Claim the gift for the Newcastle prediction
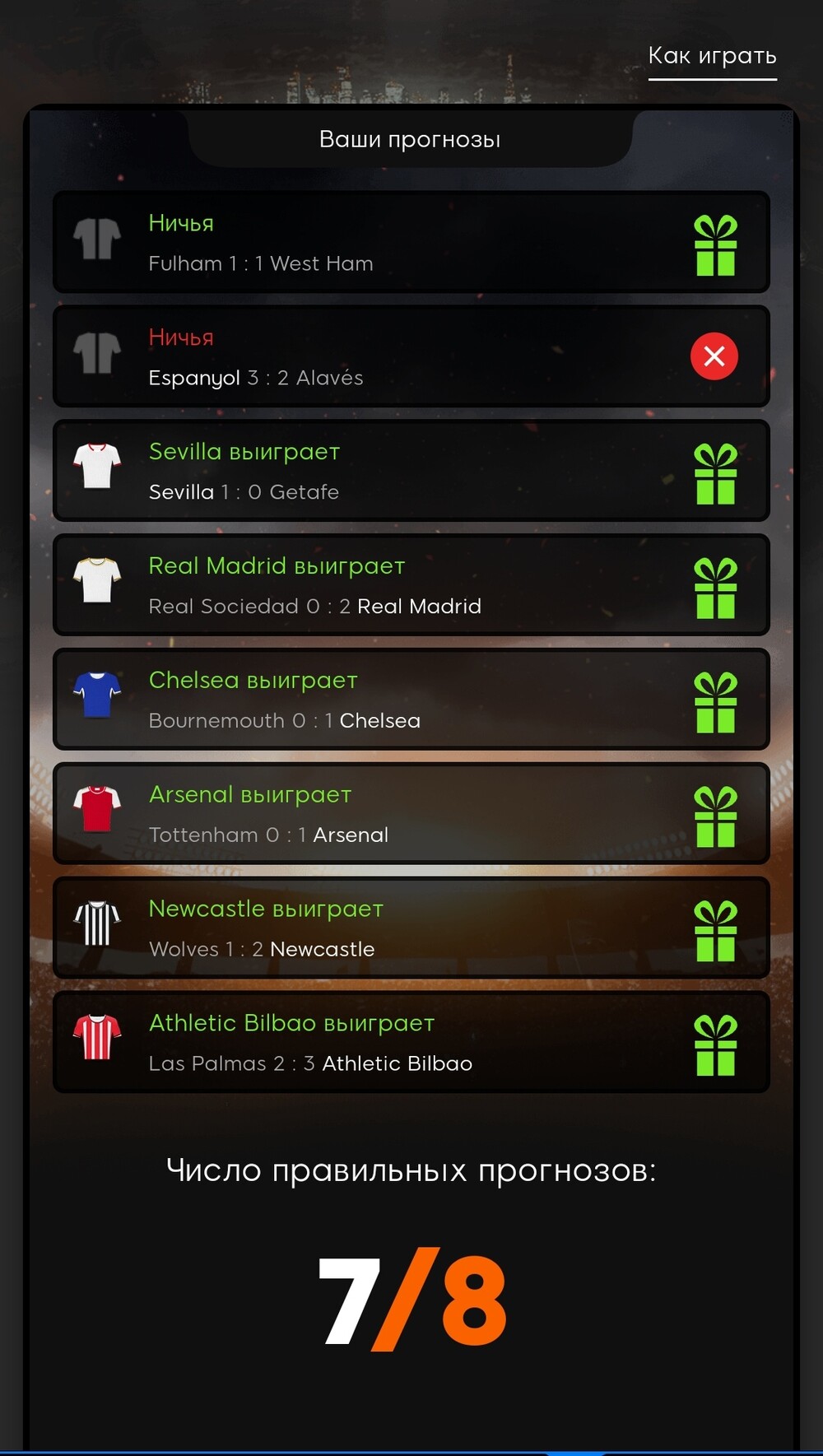Screen dimensions: 823x1456 (x=715, y=931)
